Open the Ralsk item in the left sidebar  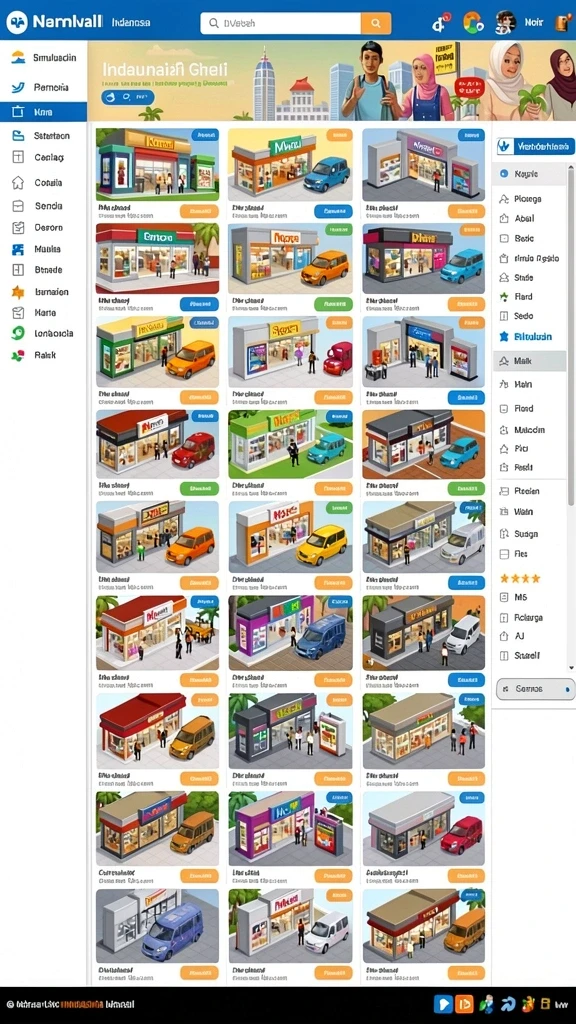pos(43,355)
